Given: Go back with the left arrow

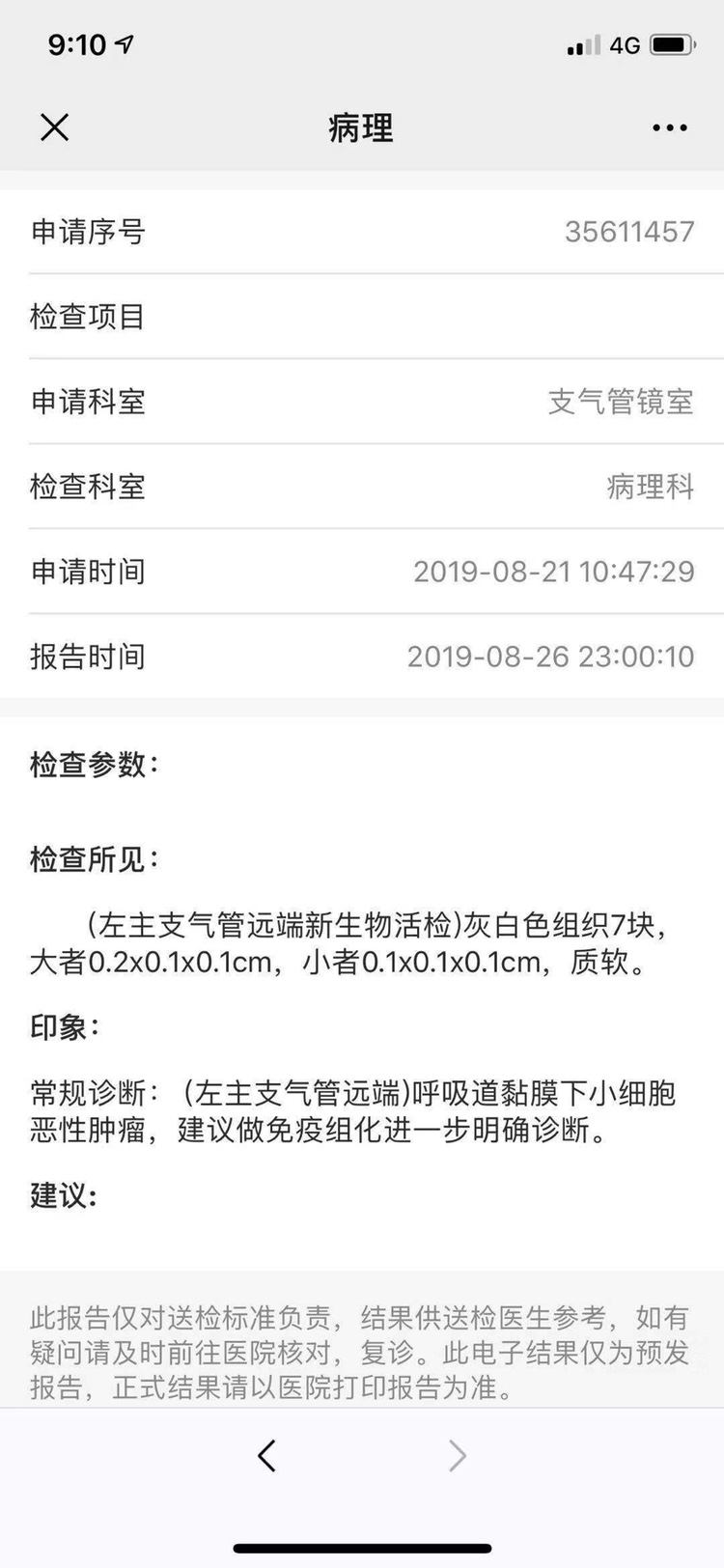Looking at the screenshot, I should 267,1455.
